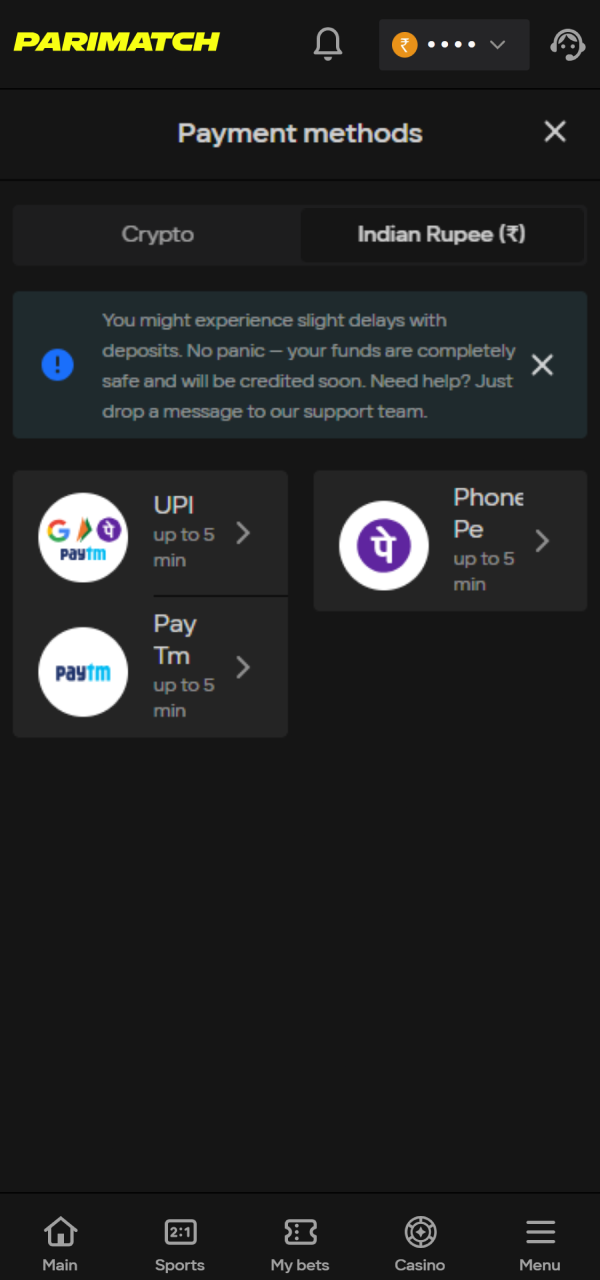The width and height of the screenshot is (600, 1280).
Task: Switch to the Casino tab
Action: click(x=420, y=1244)
